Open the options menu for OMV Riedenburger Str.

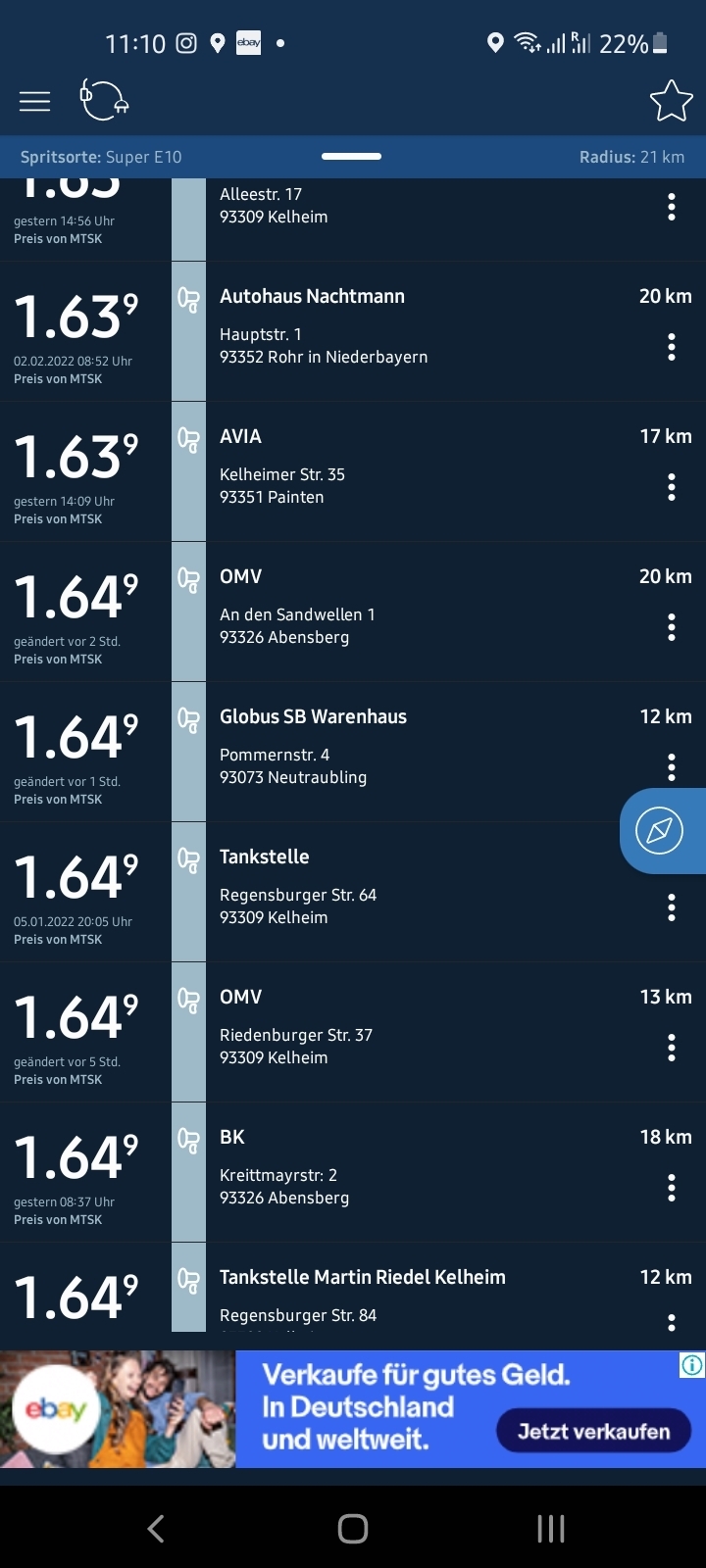[672, 1048]
